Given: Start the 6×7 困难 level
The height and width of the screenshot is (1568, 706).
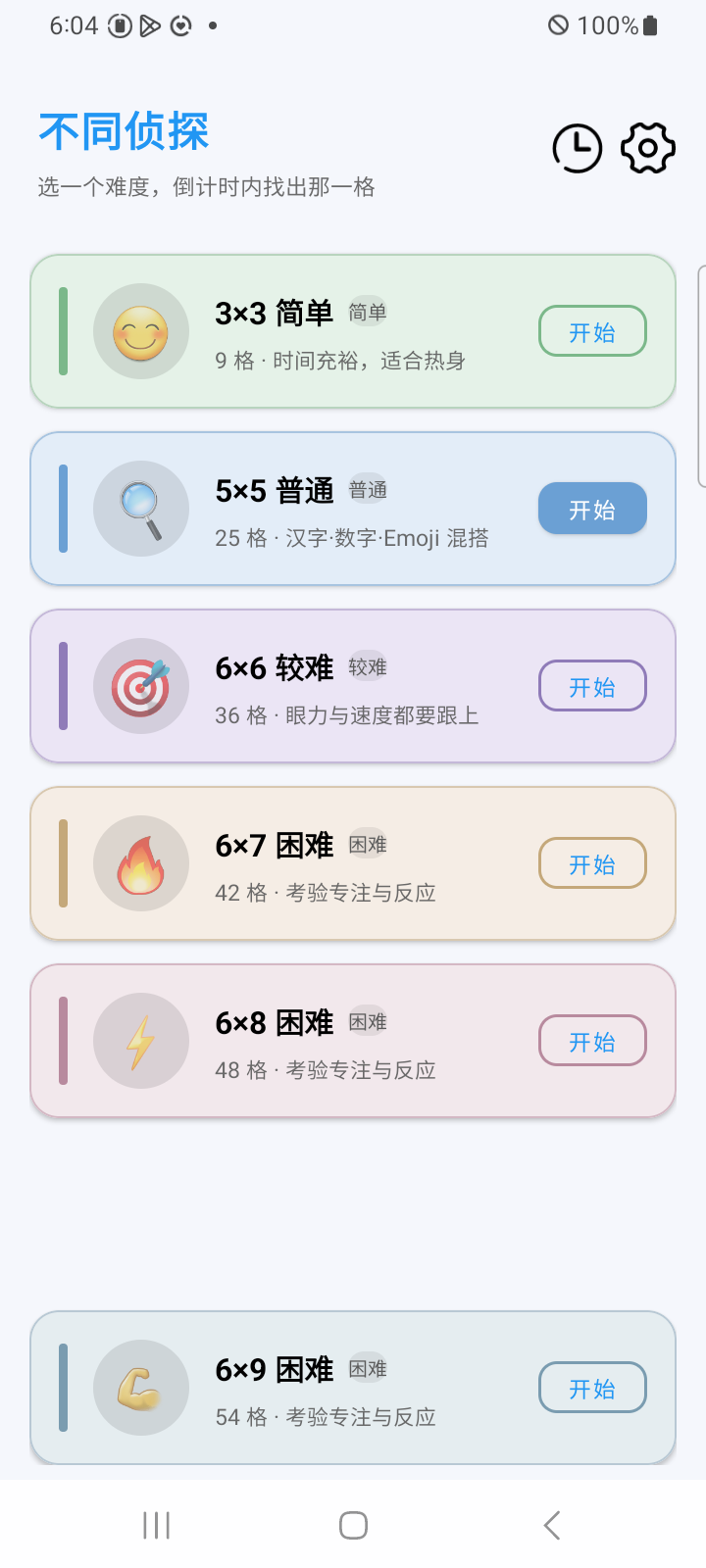Looking at the screenshot, I should [x=592, y=863].
